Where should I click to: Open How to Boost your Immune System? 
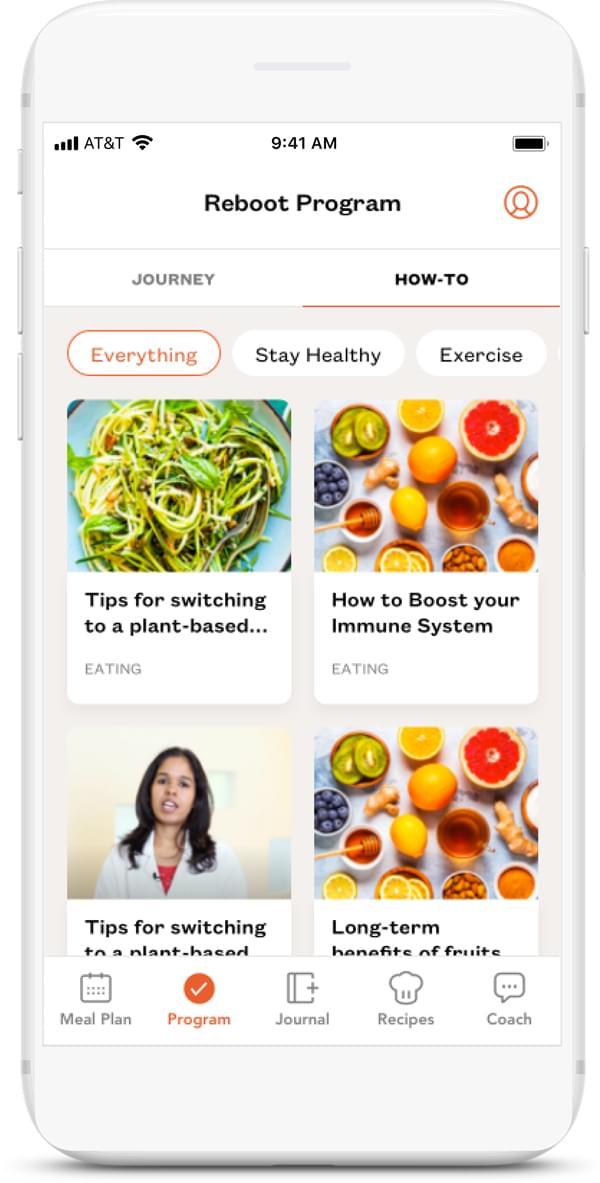[x=426, y=550]
